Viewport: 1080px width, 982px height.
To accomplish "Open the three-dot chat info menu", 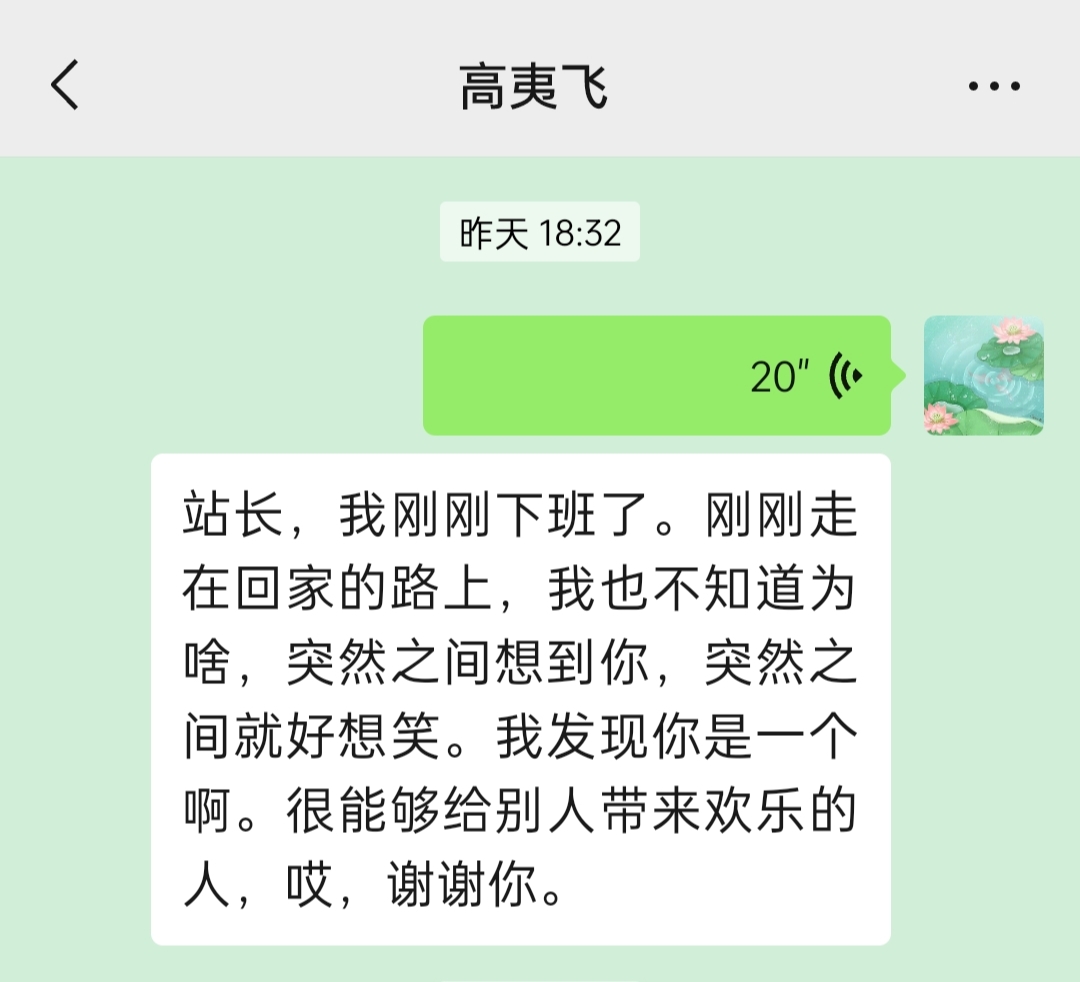I will (x=994, y=86).
